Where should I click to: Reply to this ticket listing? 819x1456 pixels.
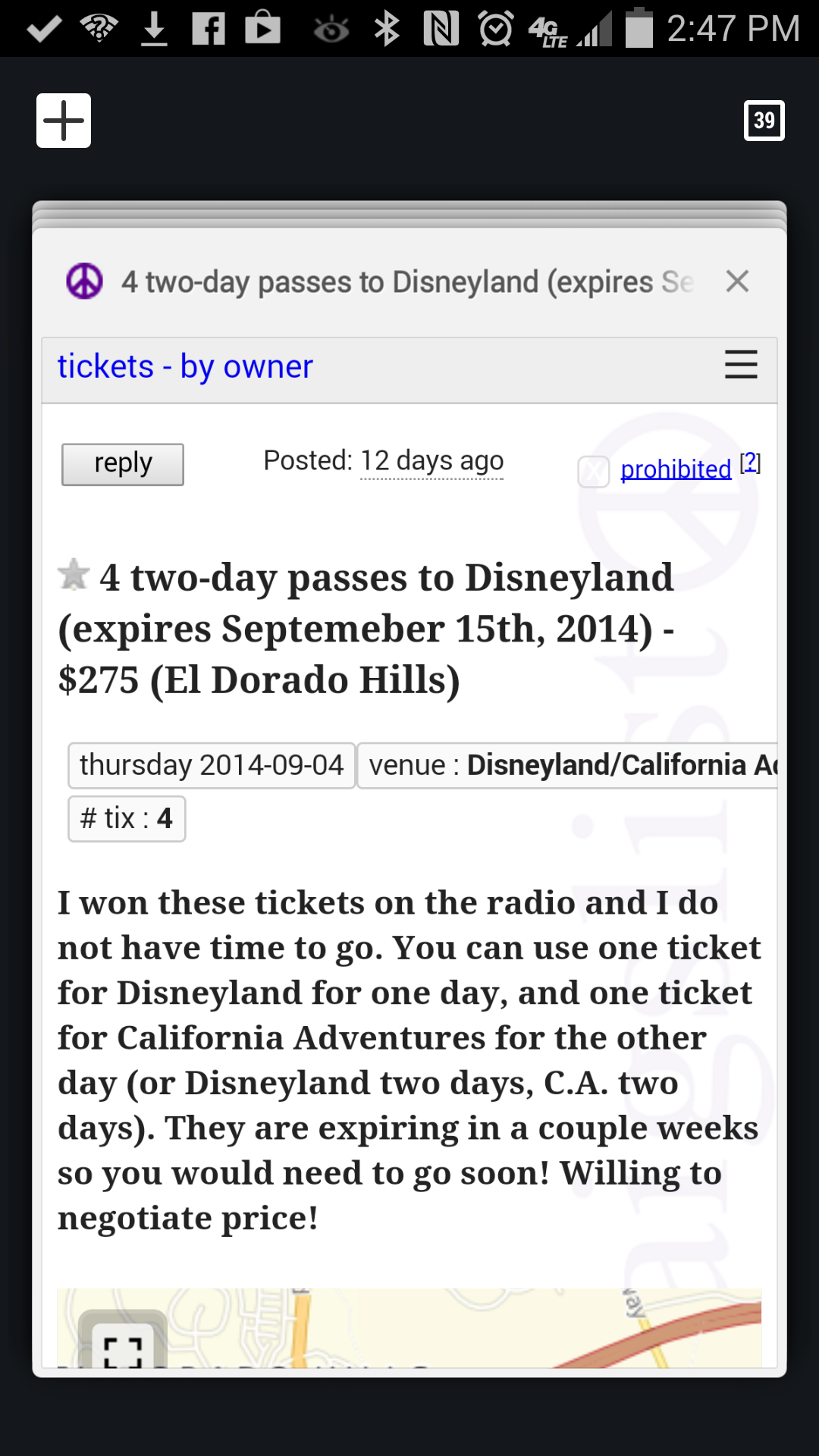[x=123, y=464]
